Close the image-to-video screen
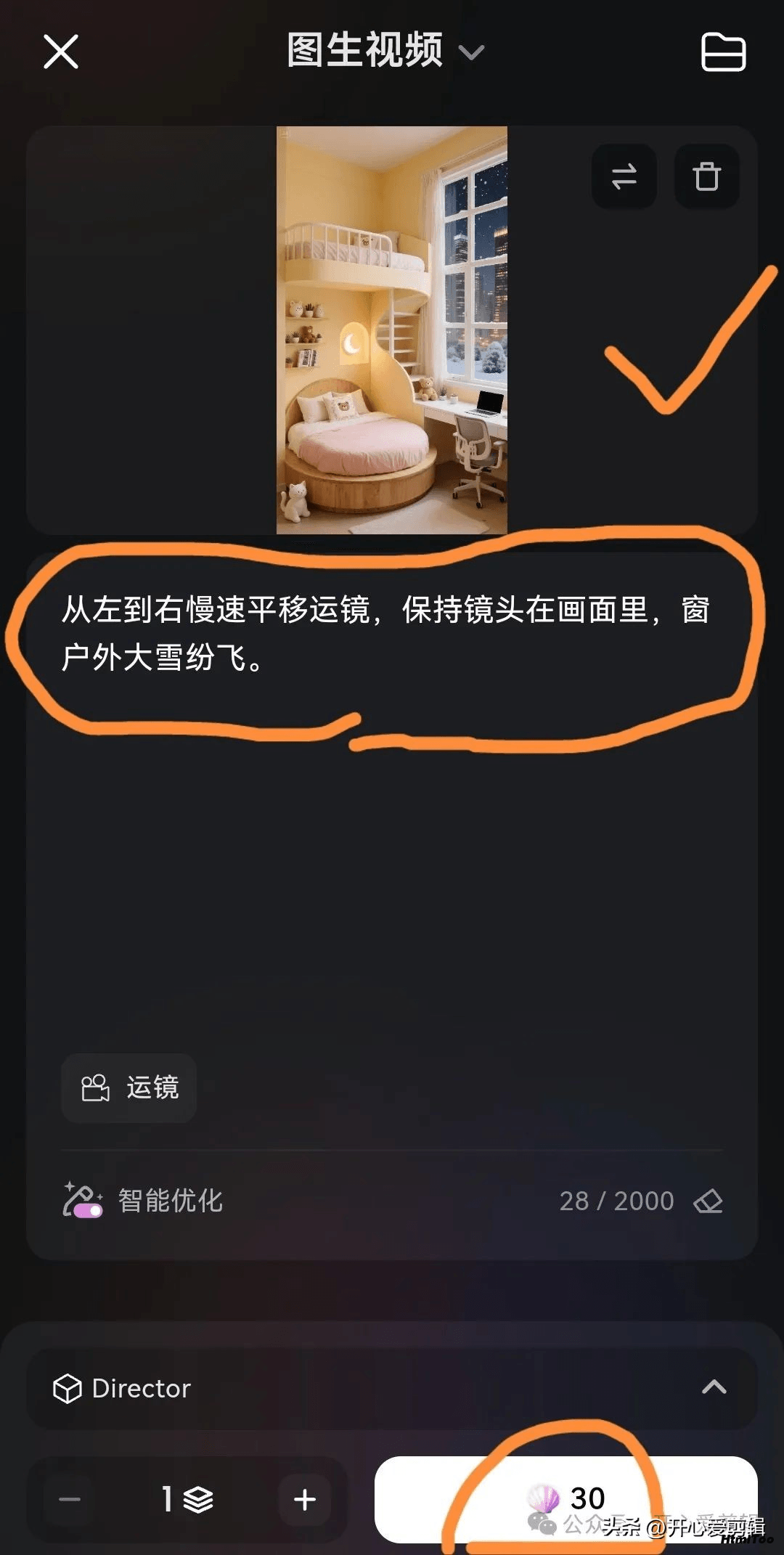This screenshot has height=1555, width=784. coord(61,52)
